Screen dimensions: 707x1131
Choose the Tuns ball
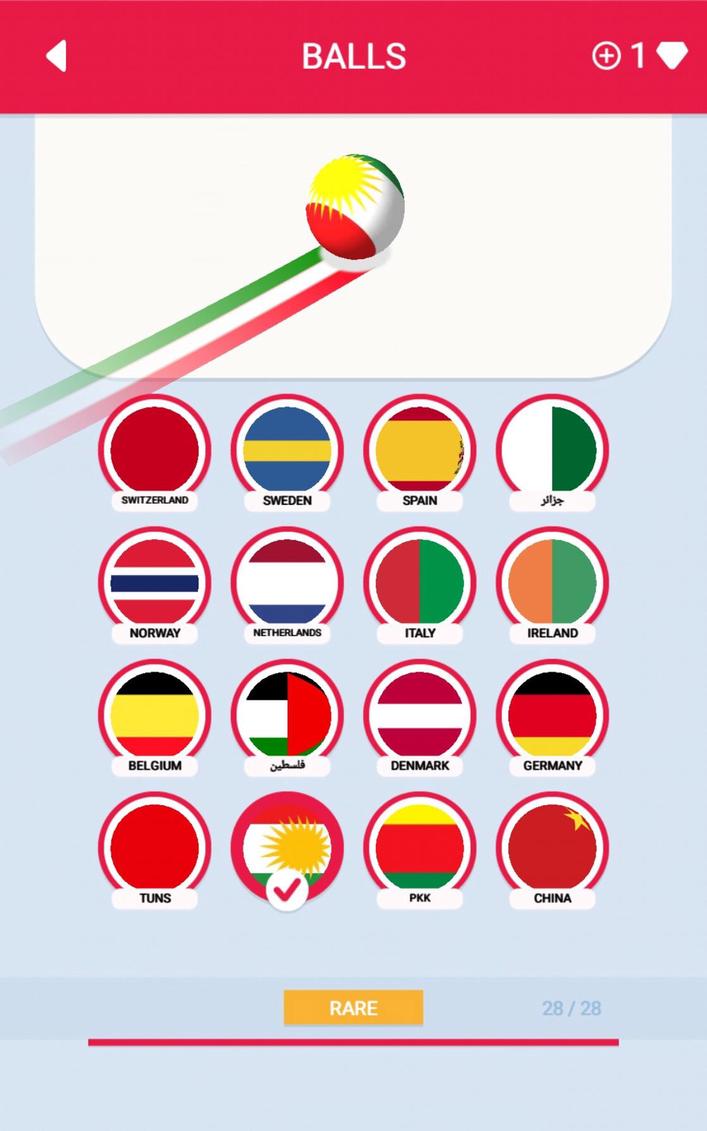(x=154, y=848)
